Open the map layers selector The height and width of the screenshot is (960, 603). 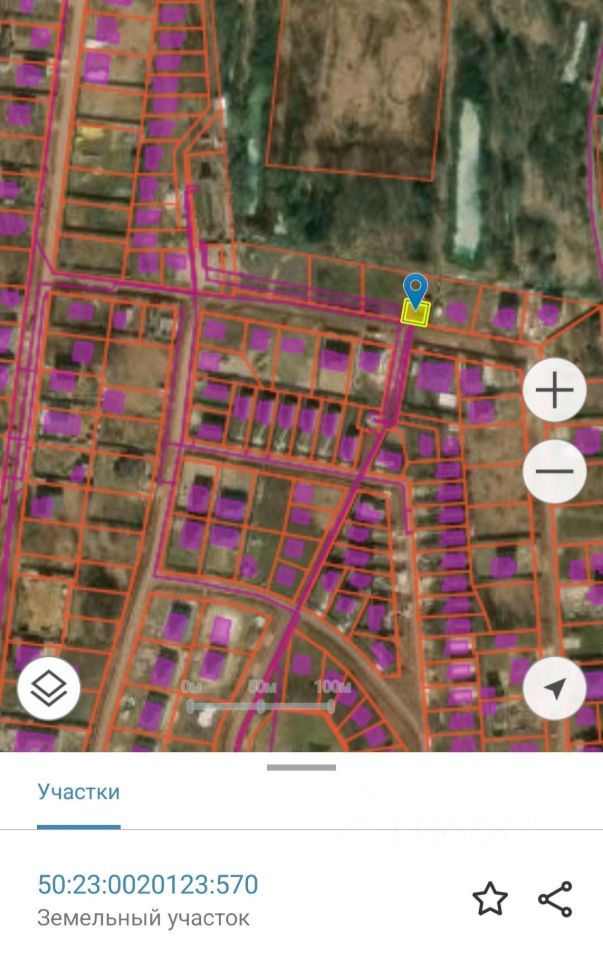(48, 688)
